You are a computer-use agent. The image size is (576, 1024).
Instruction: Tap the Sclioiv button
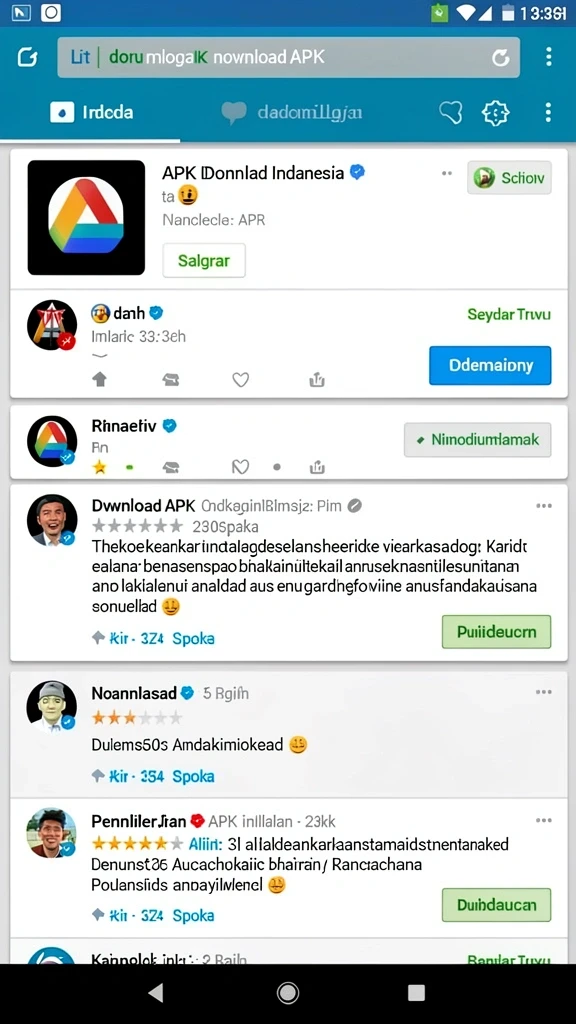[x=509, y=178]
